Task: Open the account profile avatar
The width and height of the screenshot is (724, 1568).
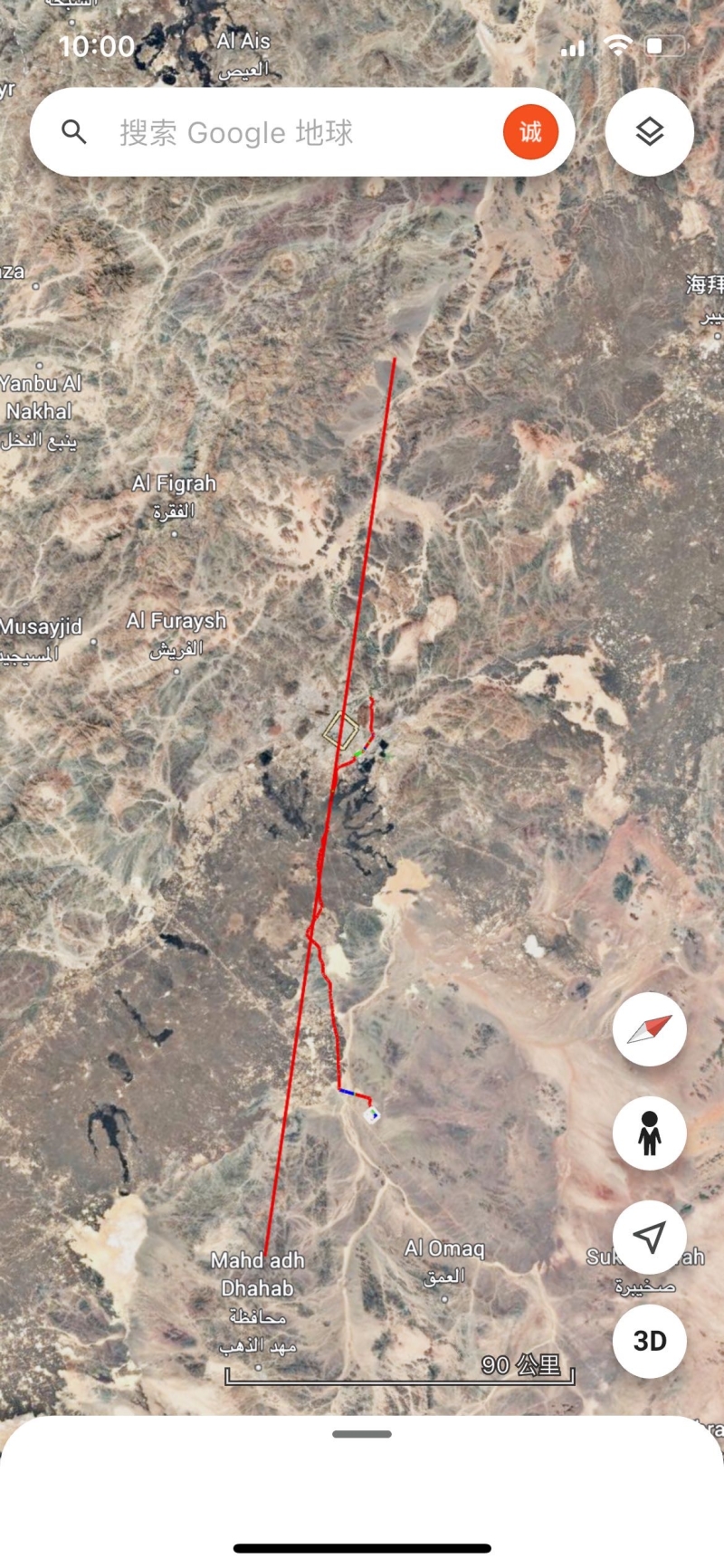Action: click(x=530, y=132)
